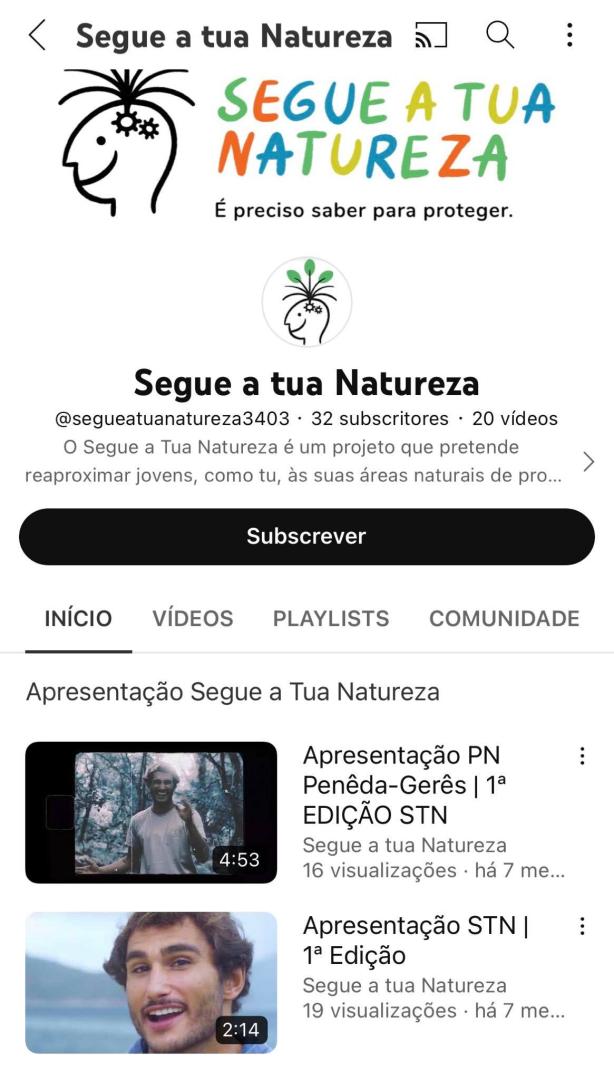Expand the channel description chevron

click(x=588, y=461)
